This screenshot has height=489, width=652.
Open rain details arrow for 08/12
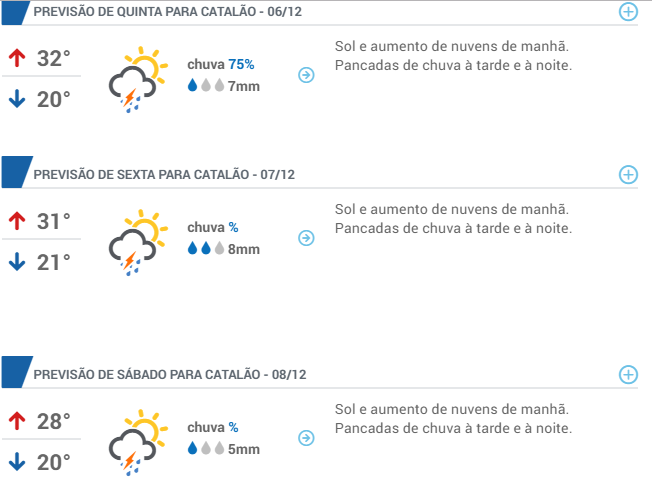[x=307, y=438]
